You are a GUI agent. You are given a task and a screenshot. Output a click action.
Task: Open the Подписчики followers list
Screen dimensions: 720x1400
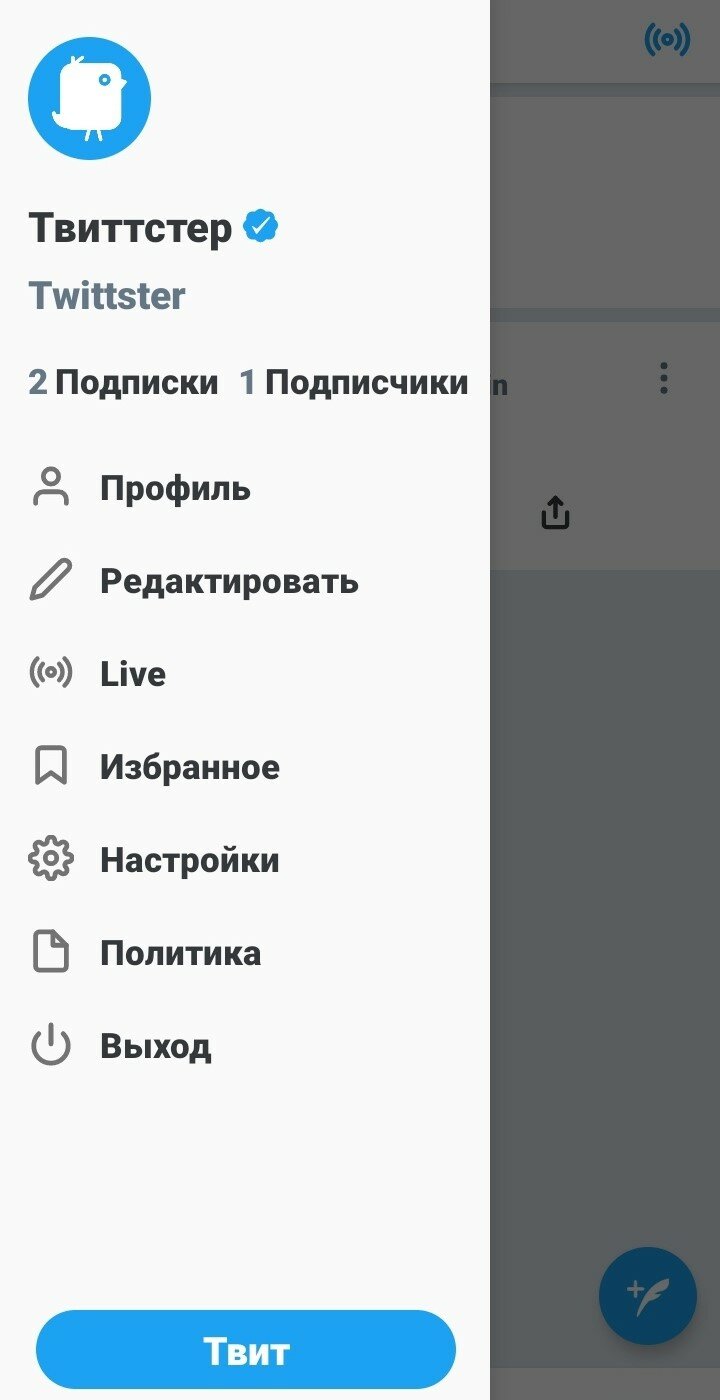354,382
